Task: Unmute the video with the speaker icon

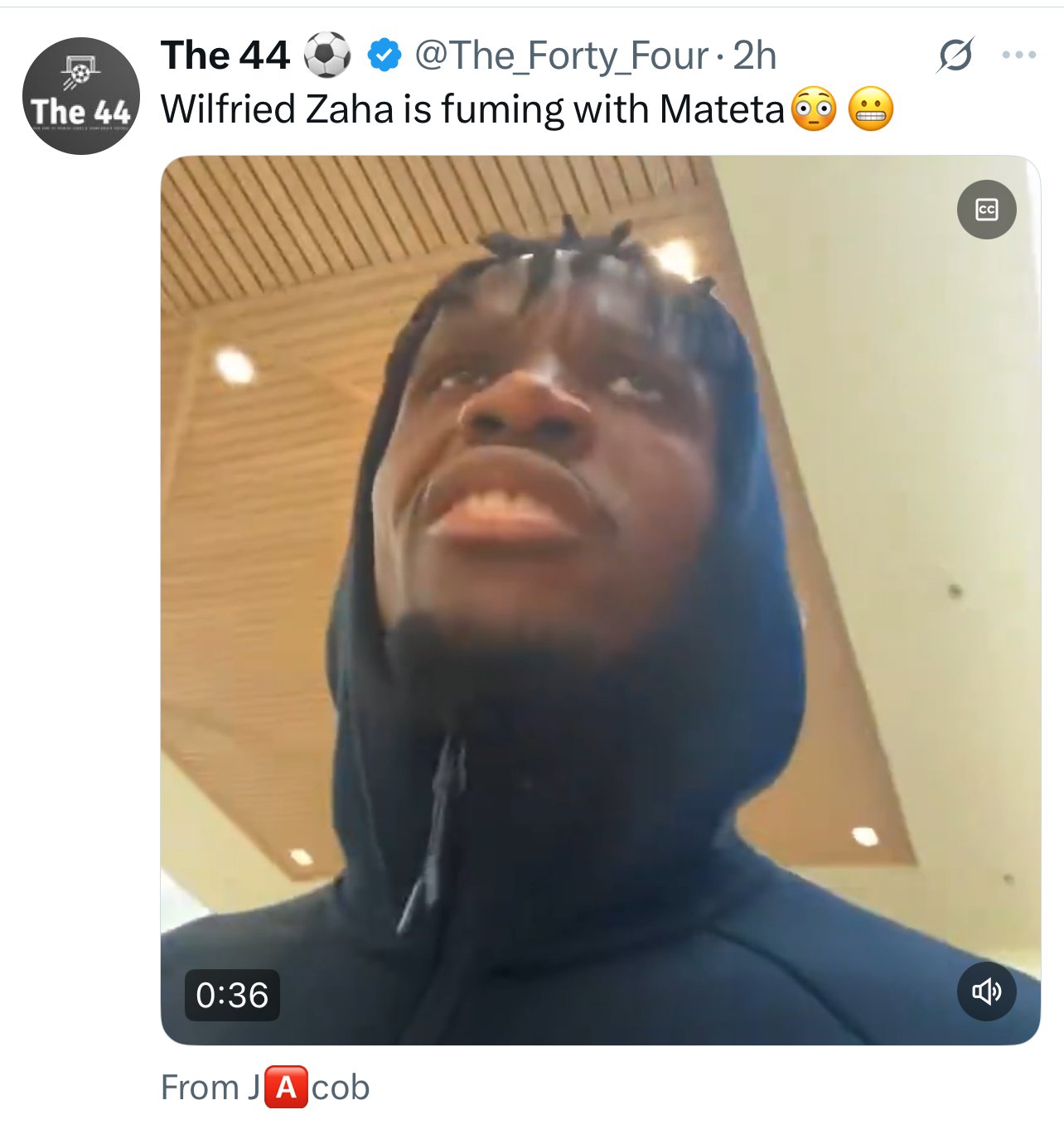Action: point(986,991)
